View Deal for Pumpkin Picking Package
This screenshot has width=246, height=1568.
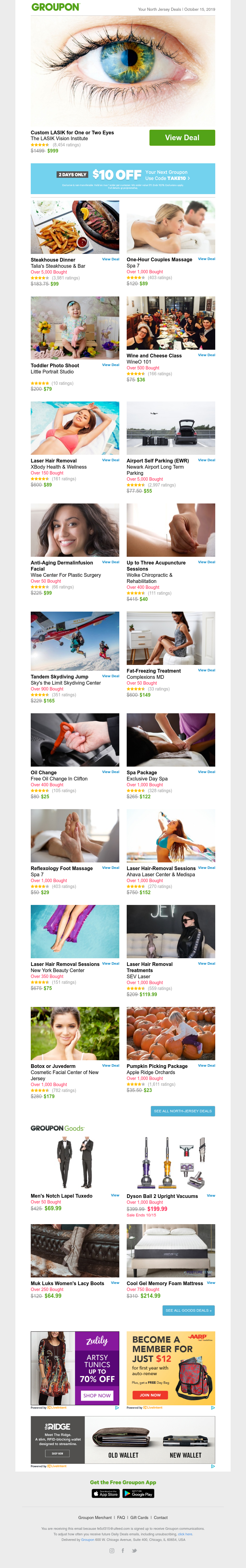click(x=206, y=1065)
